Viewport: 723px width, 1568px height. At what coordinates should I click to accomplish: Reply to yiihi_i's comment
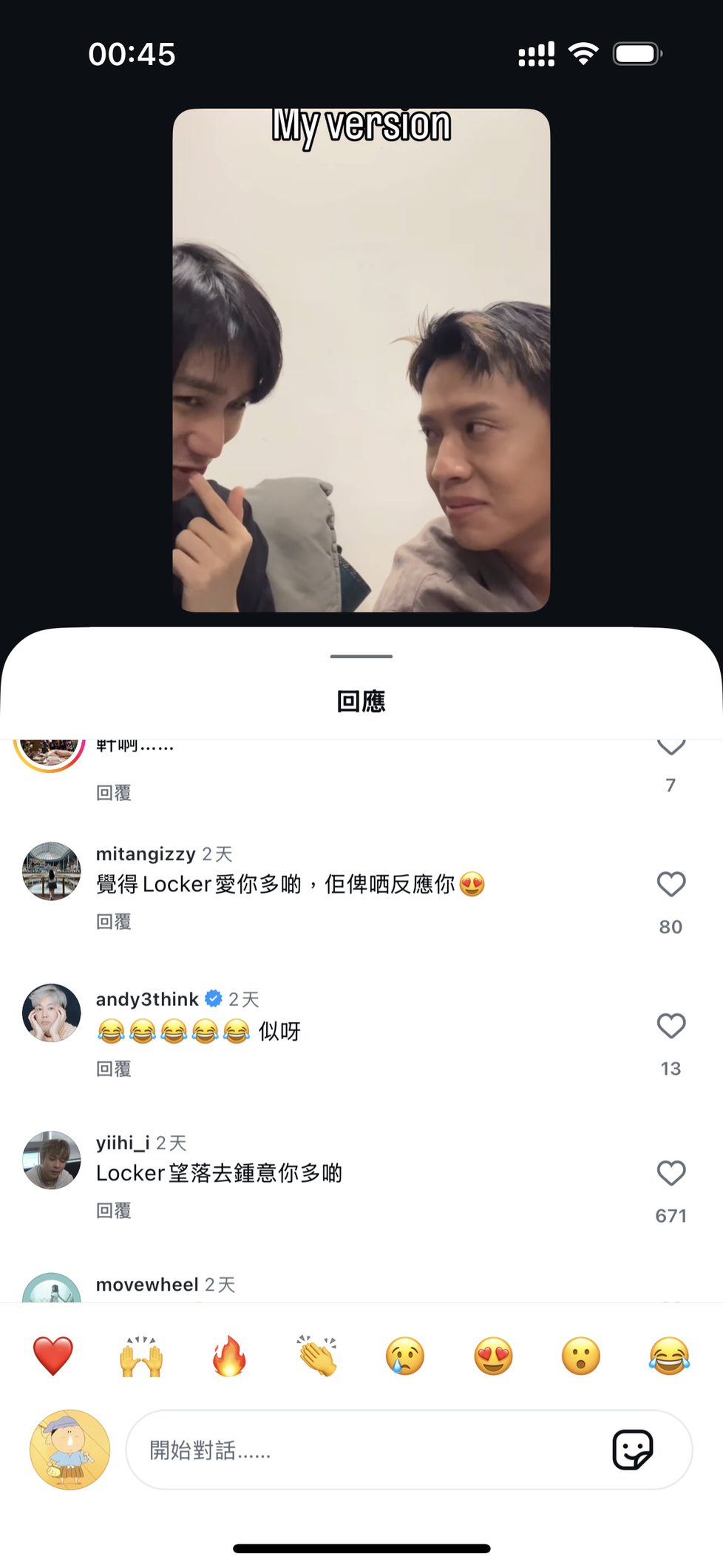[x=114, y=1211]
